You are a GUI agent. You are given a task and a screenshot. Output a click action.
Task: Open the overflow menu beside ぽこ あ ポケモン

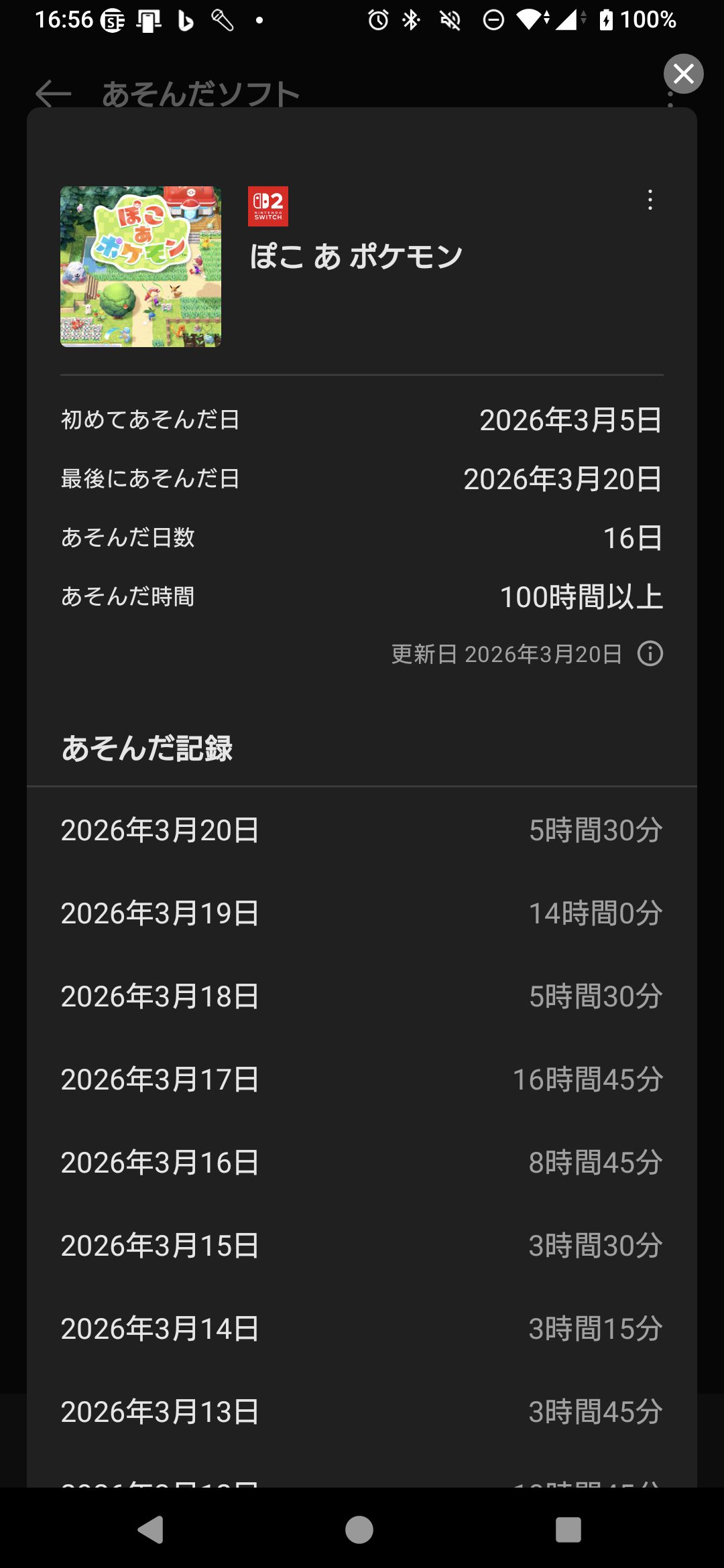coord(650,200)
